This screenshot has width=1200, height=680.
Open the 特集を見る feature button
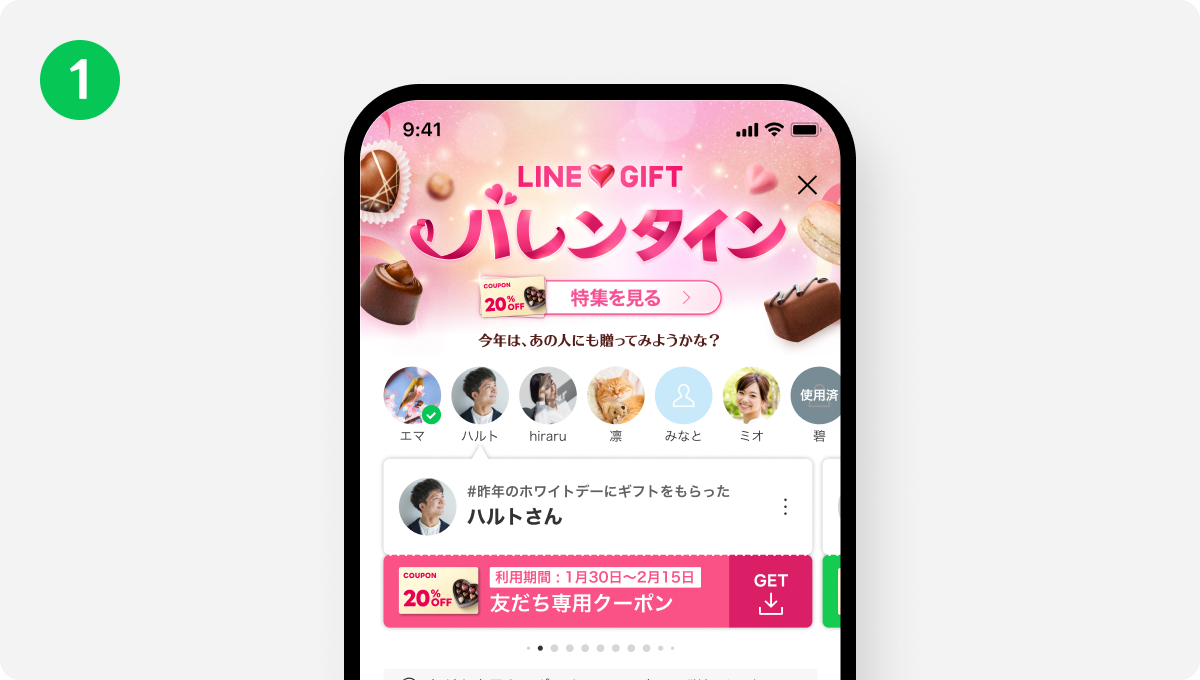click(630, 297)
